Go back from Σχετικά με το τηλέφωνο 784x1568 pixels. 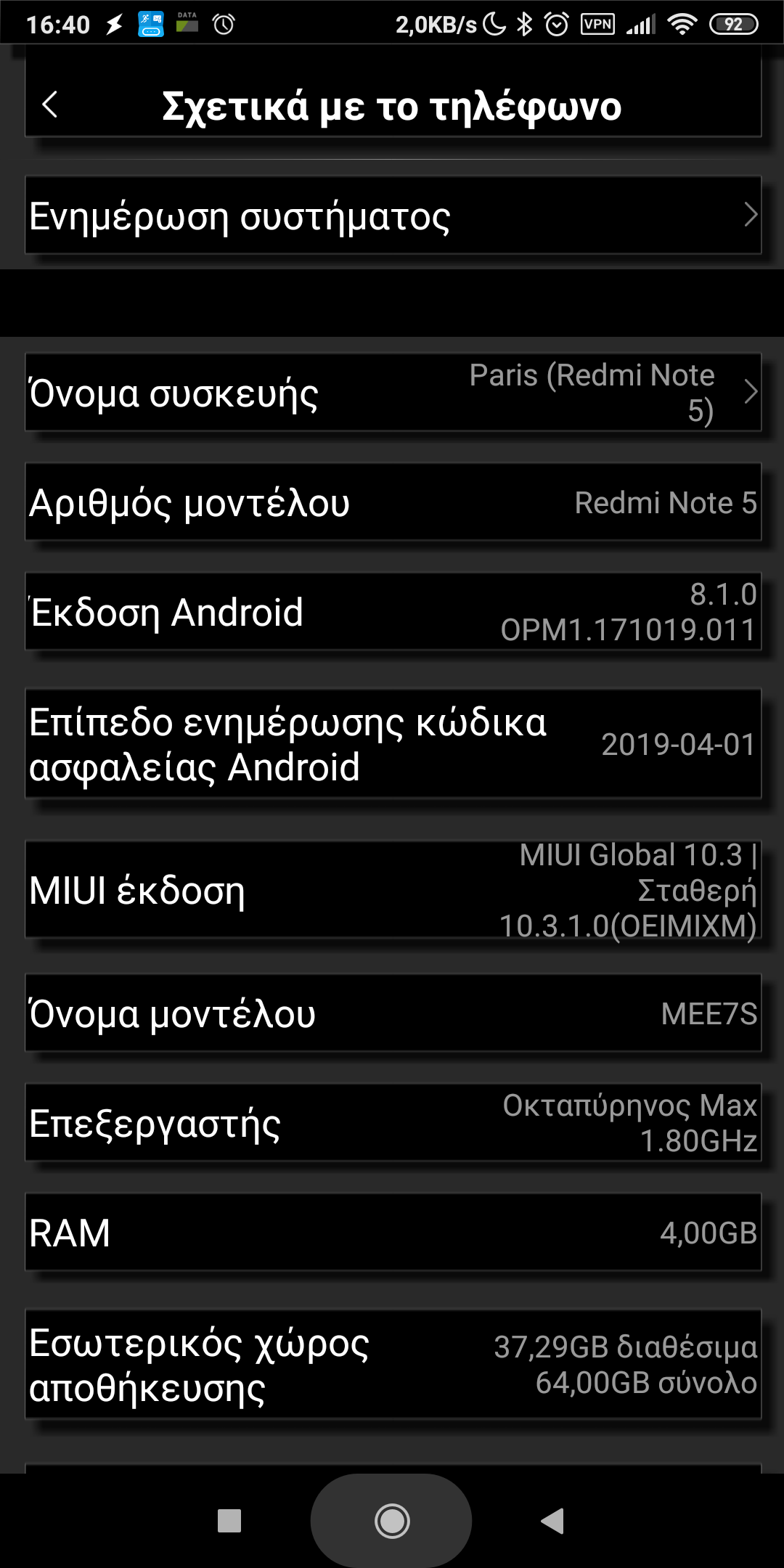pyautogui.click(x=49, y=105)
